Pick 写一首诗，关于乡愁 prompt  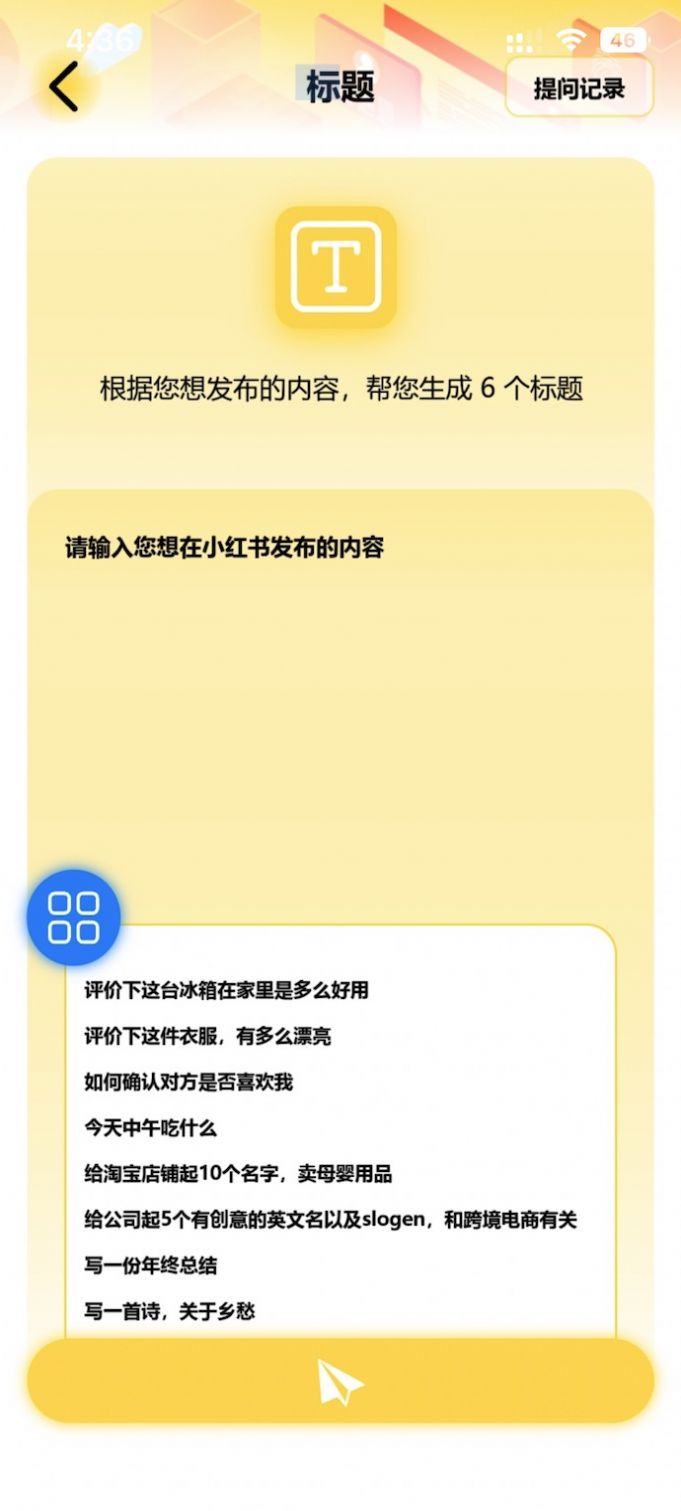click(169, 1311)
